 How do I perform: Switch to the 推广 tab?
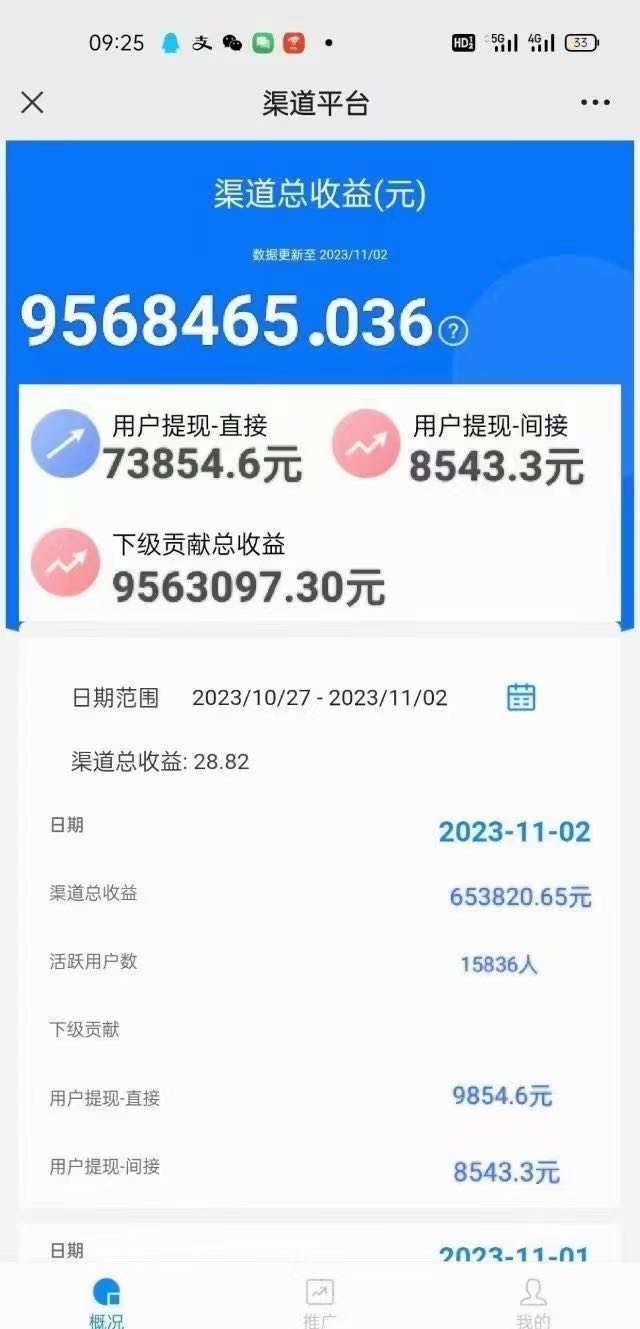point(319,1301)
